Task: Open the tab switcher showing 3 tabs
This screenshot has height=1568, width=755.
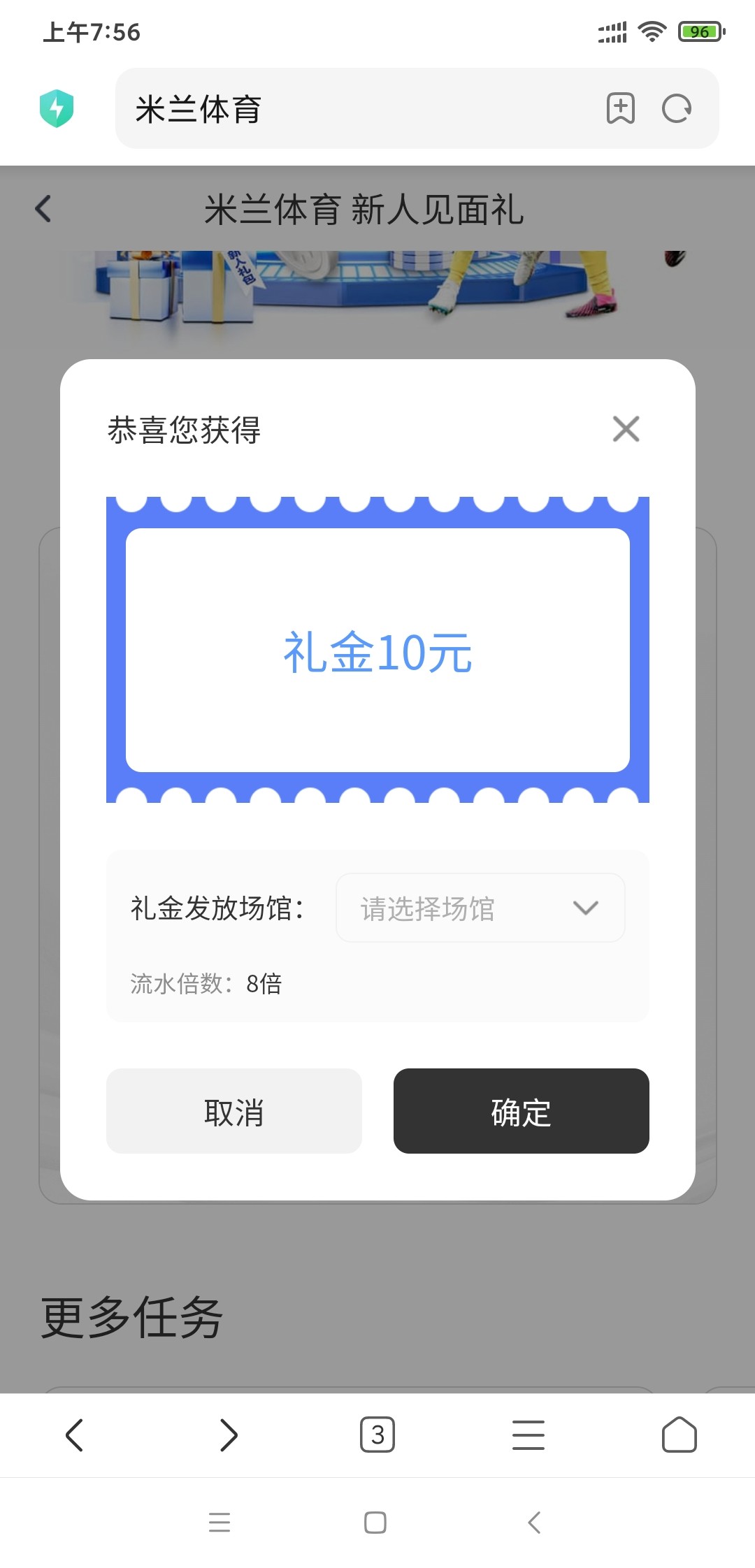Action: (377, 1435)
